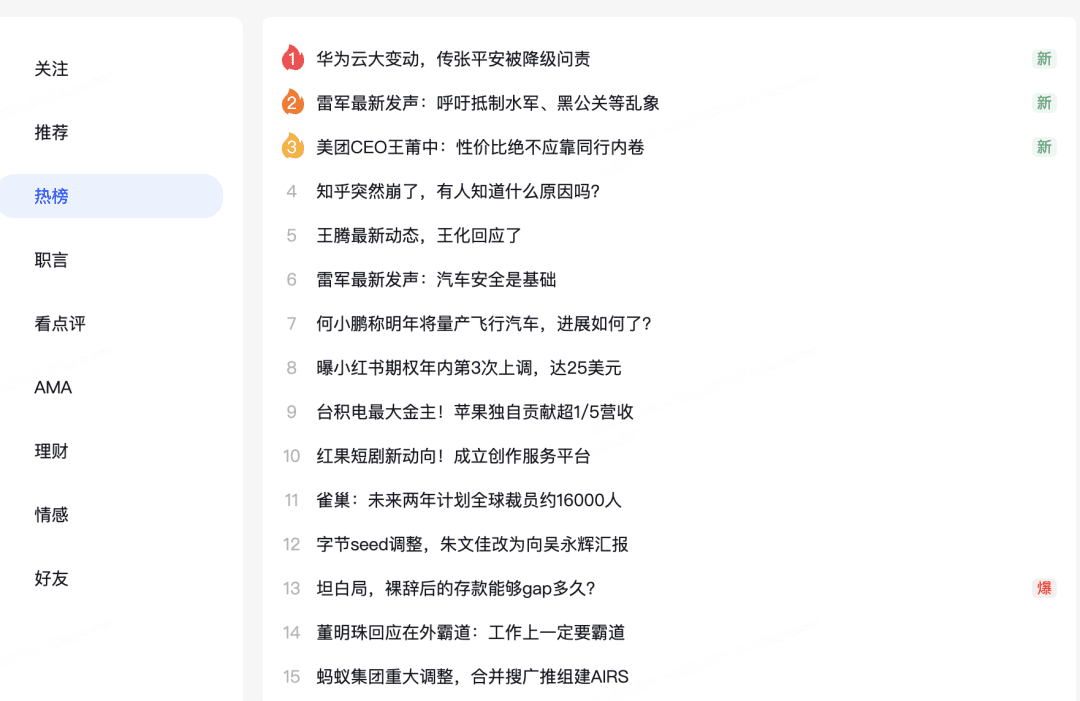Open 何小鹏飞行汽车 topic
The height and width of the screenshot is (701, 1080).
pyautogui.click(x=484, y=324)
